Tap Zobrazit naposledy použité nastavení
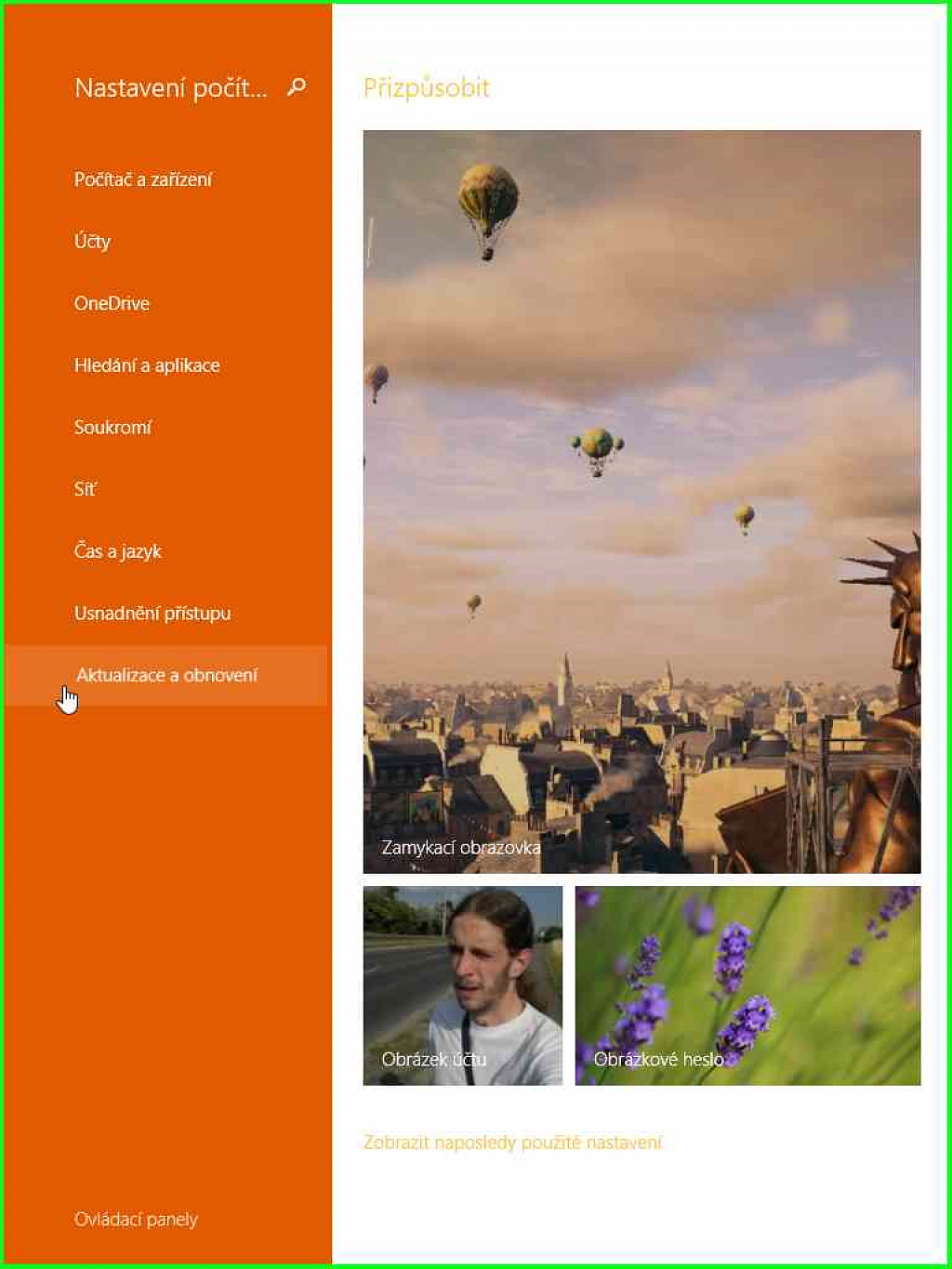Viewport: 952px width, 1269px height. tap(512, 1142)
